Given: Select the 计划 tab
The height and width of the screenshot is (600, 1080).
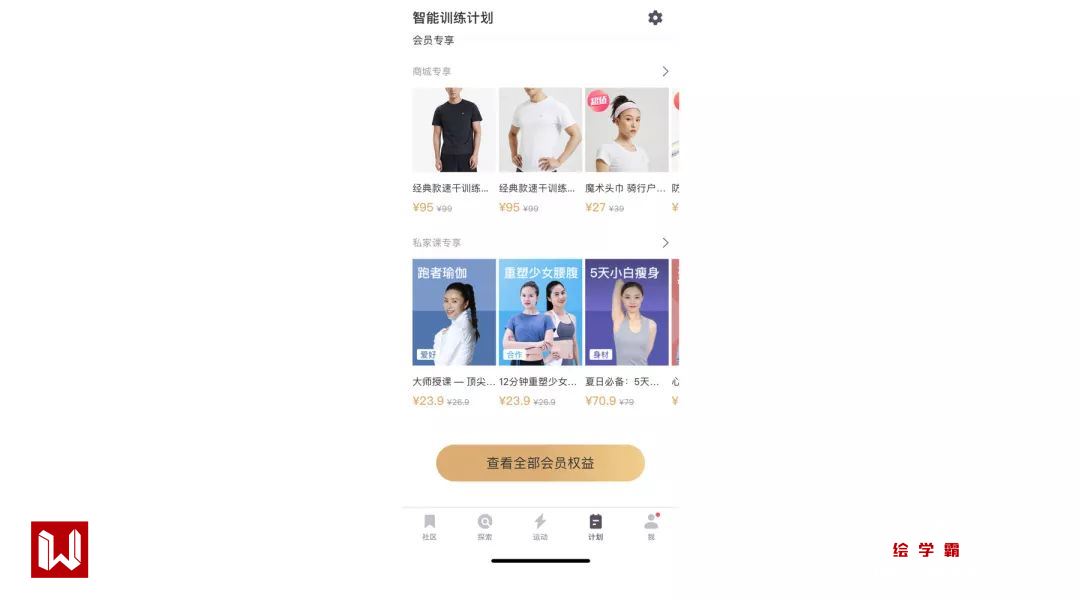Looking at the screenshot, I should click(x=596, y=527).
